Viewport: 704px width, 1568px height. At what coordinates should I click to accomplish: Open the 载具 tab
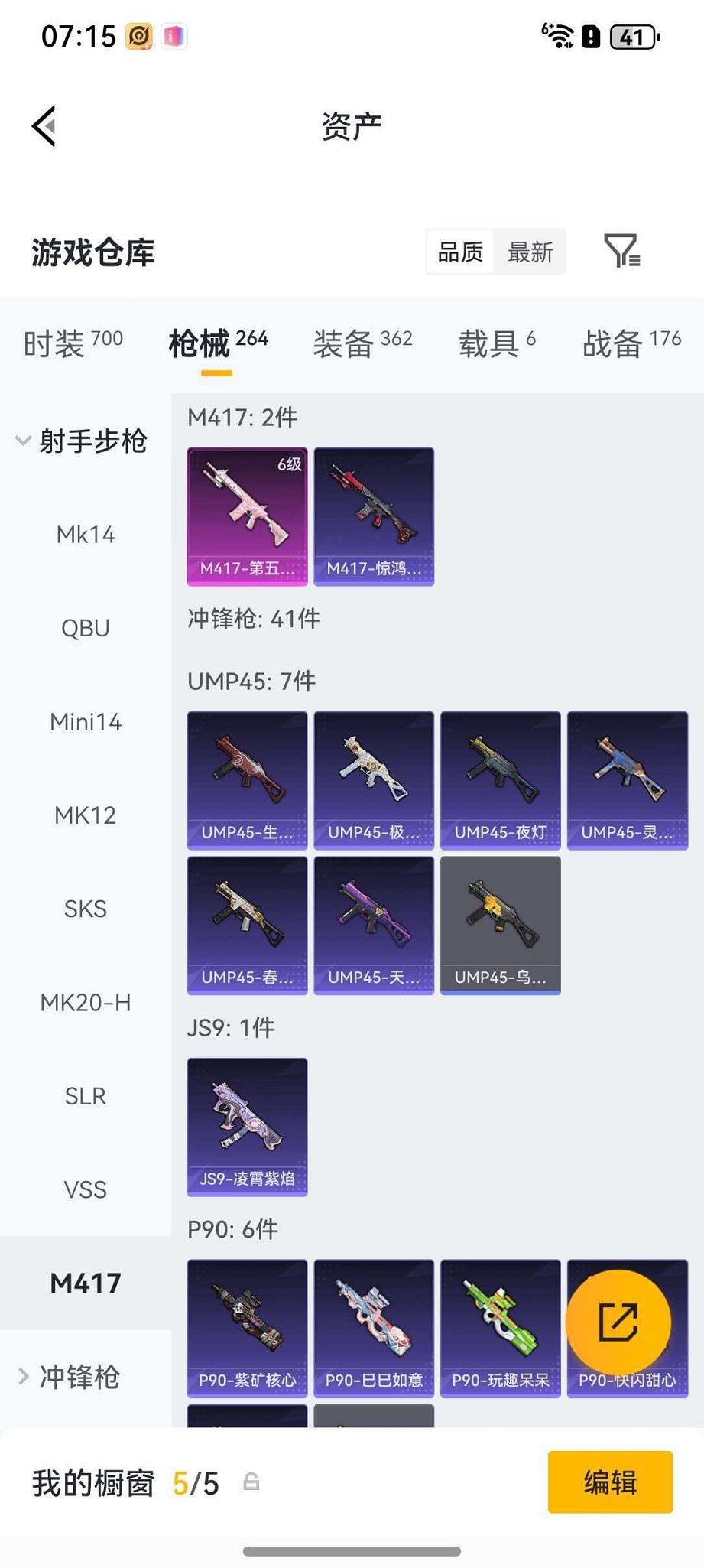[497, 343]
